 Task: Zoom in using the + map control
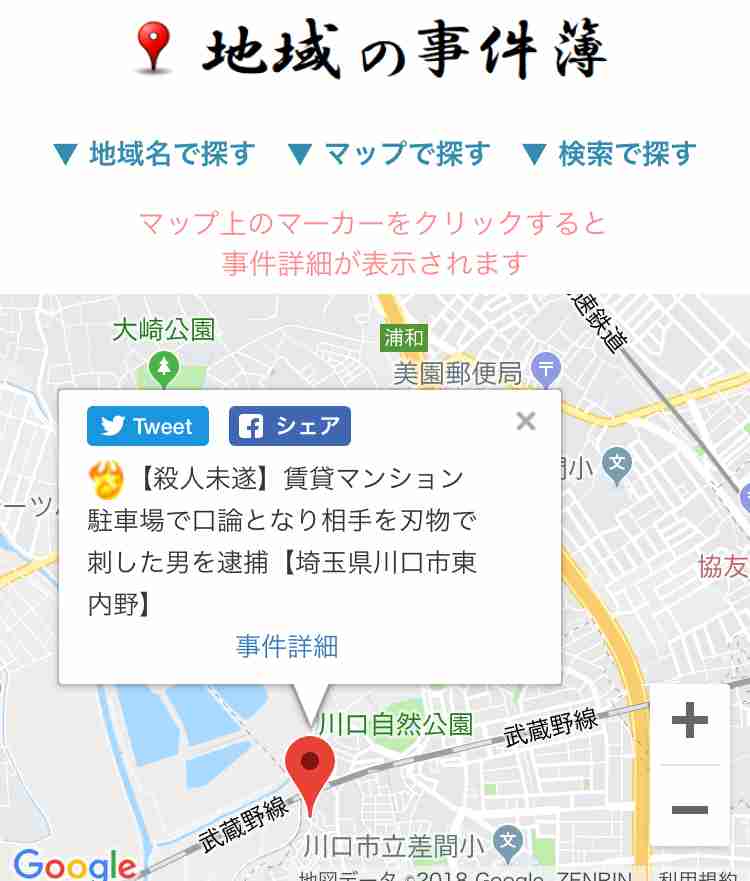point(689,718)
